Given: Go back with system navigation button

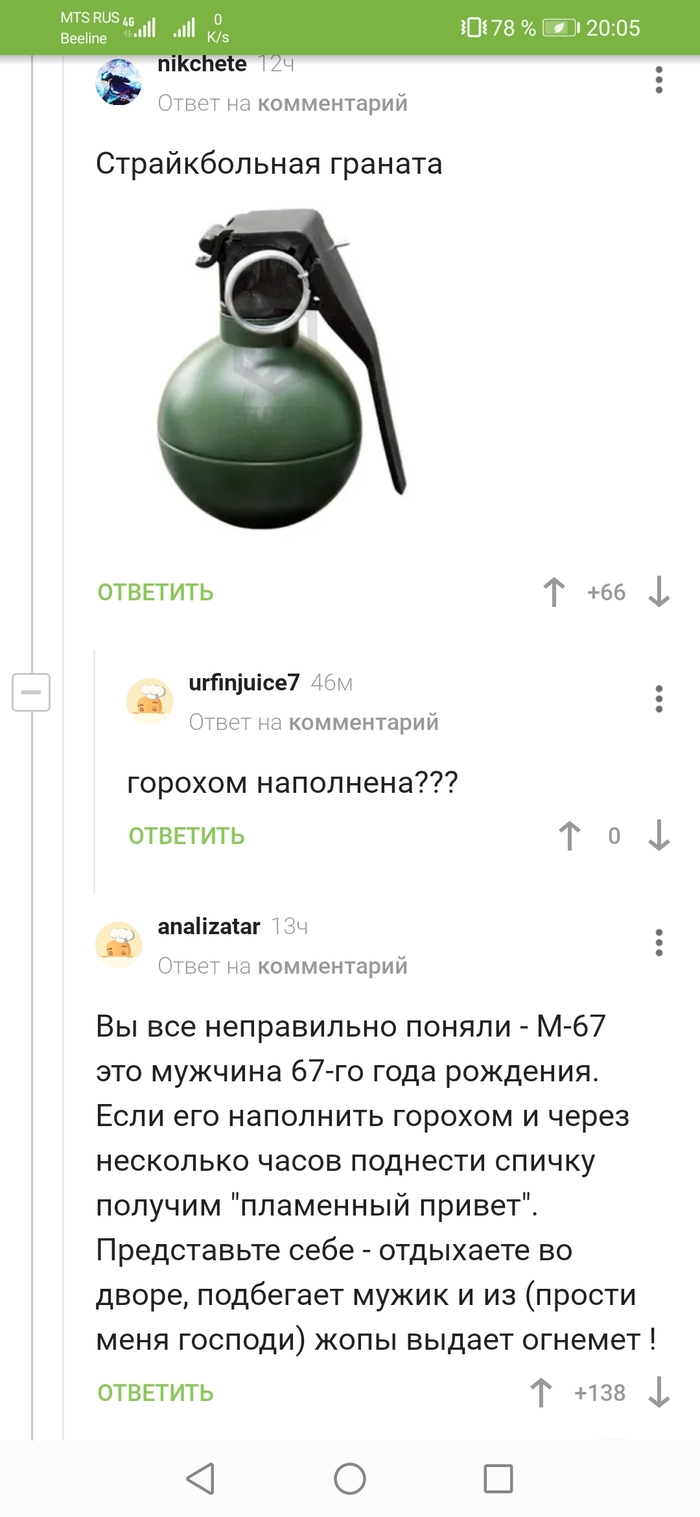Looking at the screenshot, I should [201, 1478].
